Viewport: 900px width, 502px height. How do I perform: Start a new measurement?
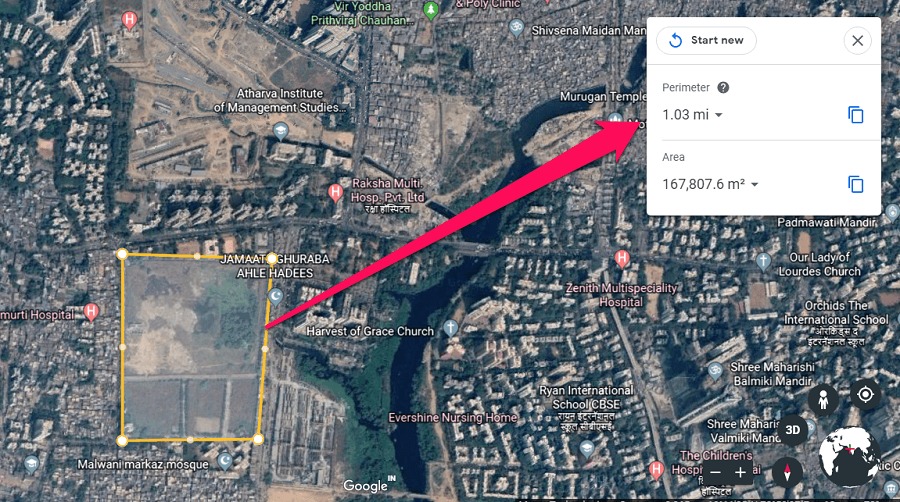[x=706, y=40]
